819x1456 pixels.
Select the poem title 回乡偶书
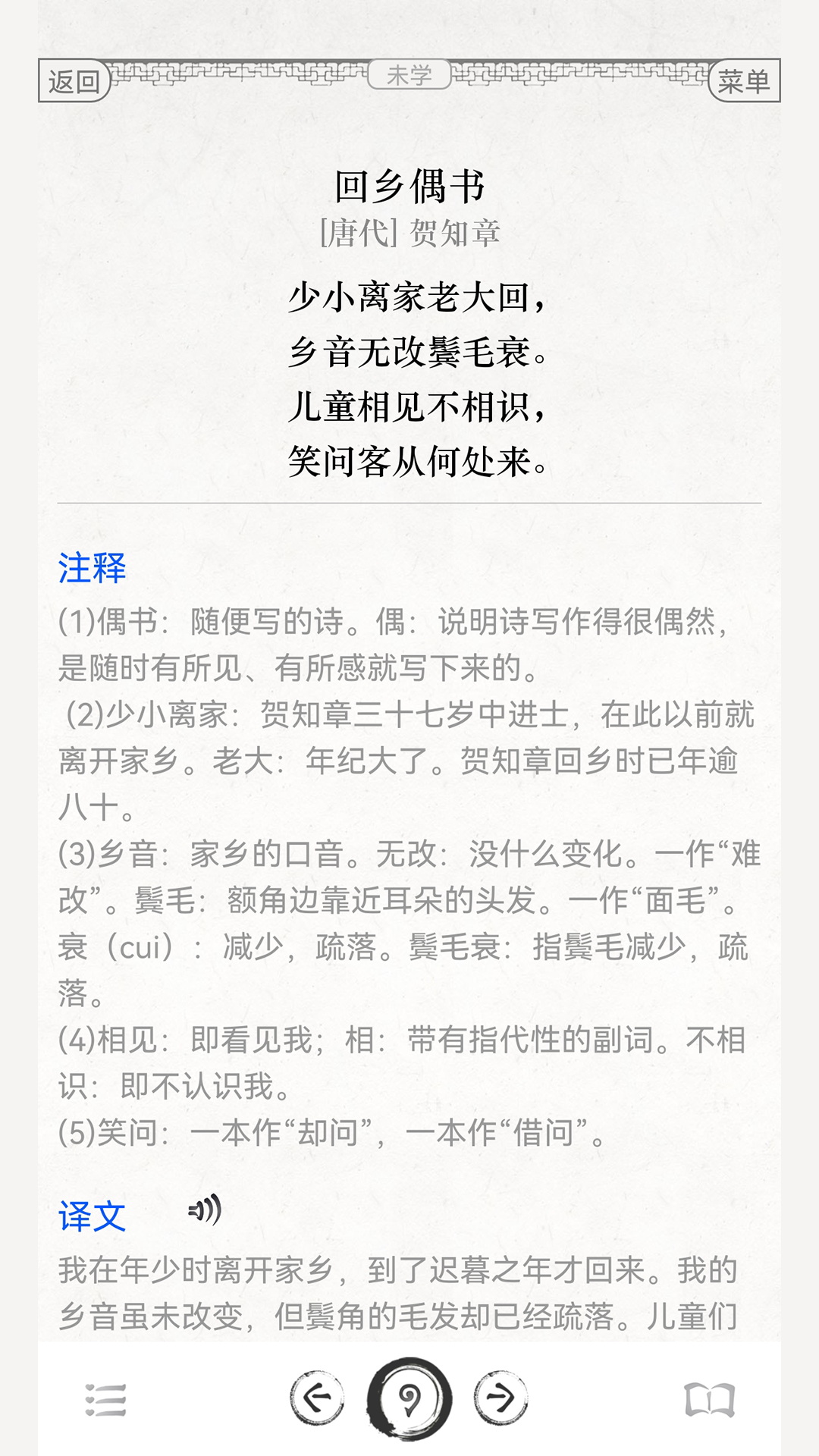tap(409, 184)
